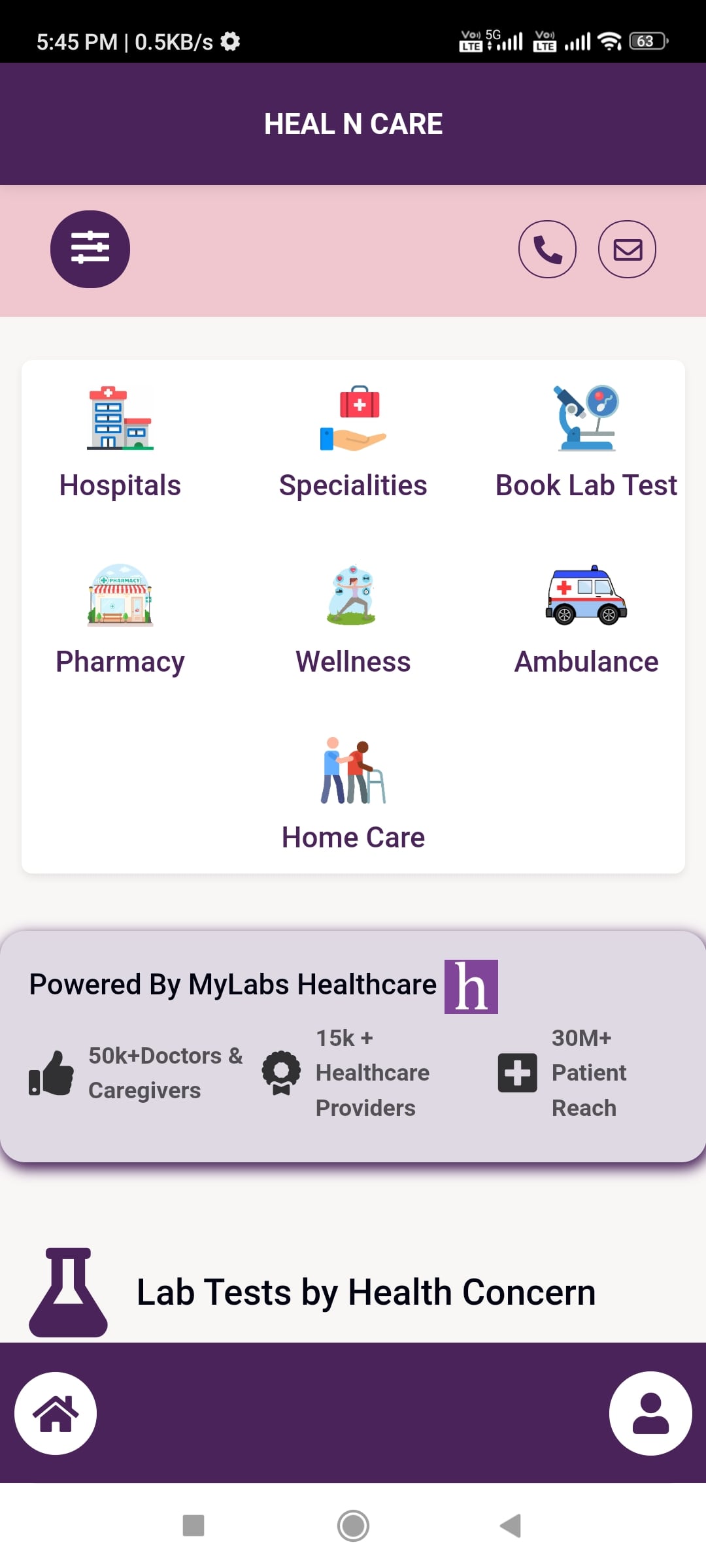Tap the Android back navigation button
This screenshot has height=1568, width=706.
coord(511,1526)
